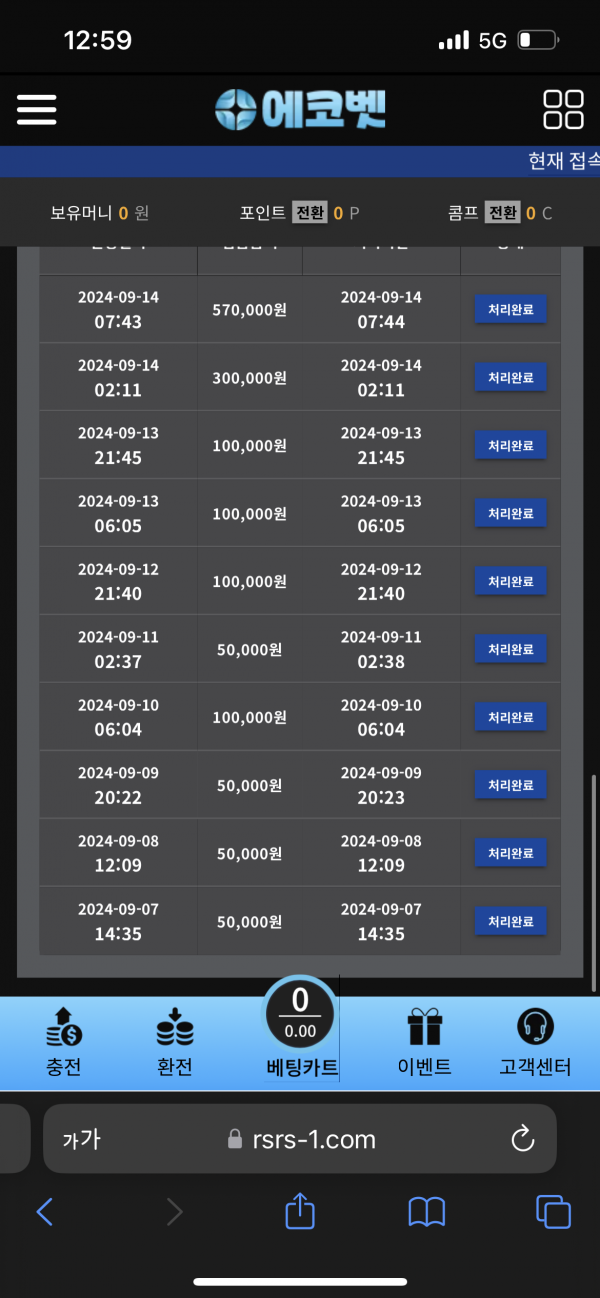Tap the rsrs-1.com address bar

click(x=300, y=1138)
